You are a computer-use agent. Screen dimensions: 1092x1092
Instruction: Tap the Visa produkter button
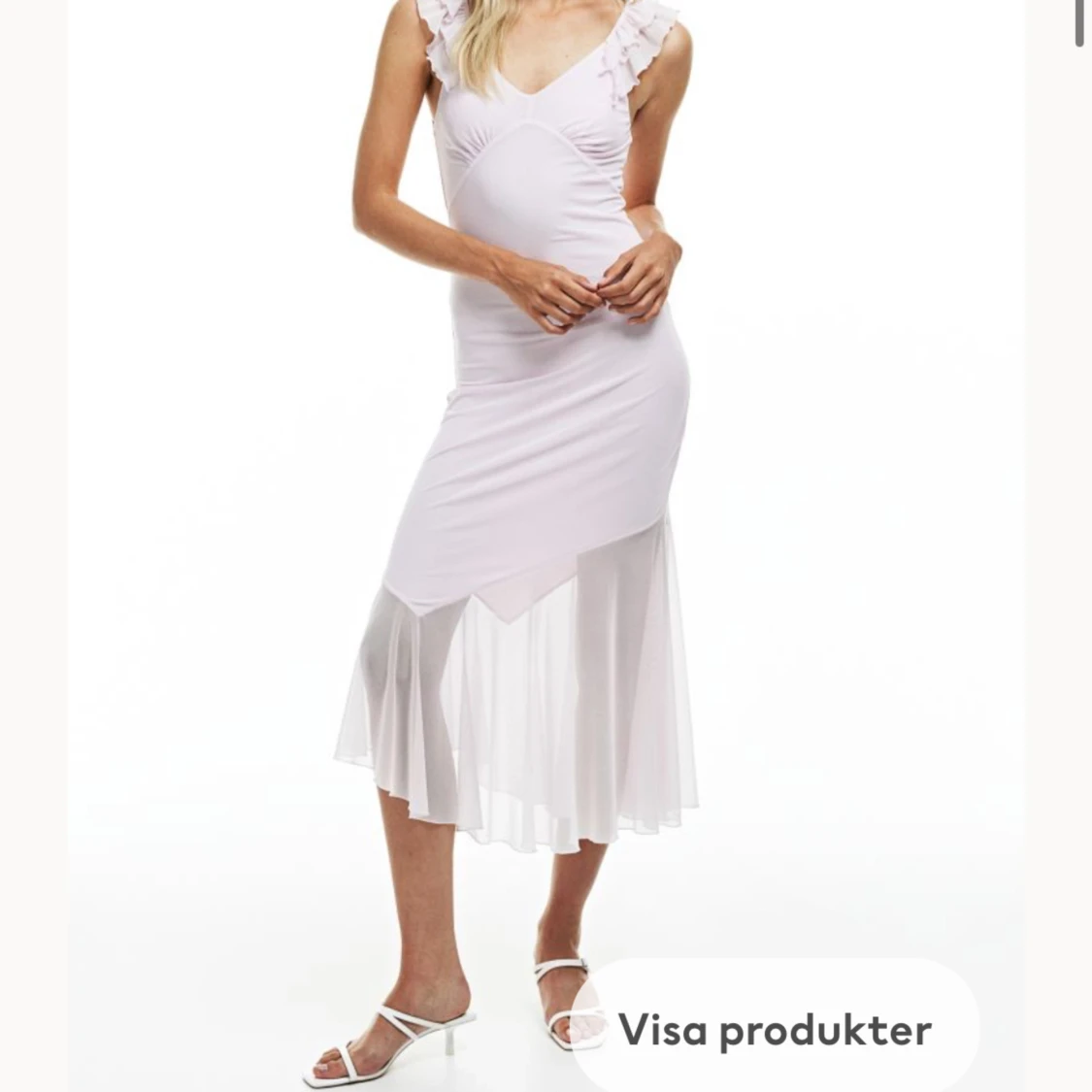click(774, 1029)
